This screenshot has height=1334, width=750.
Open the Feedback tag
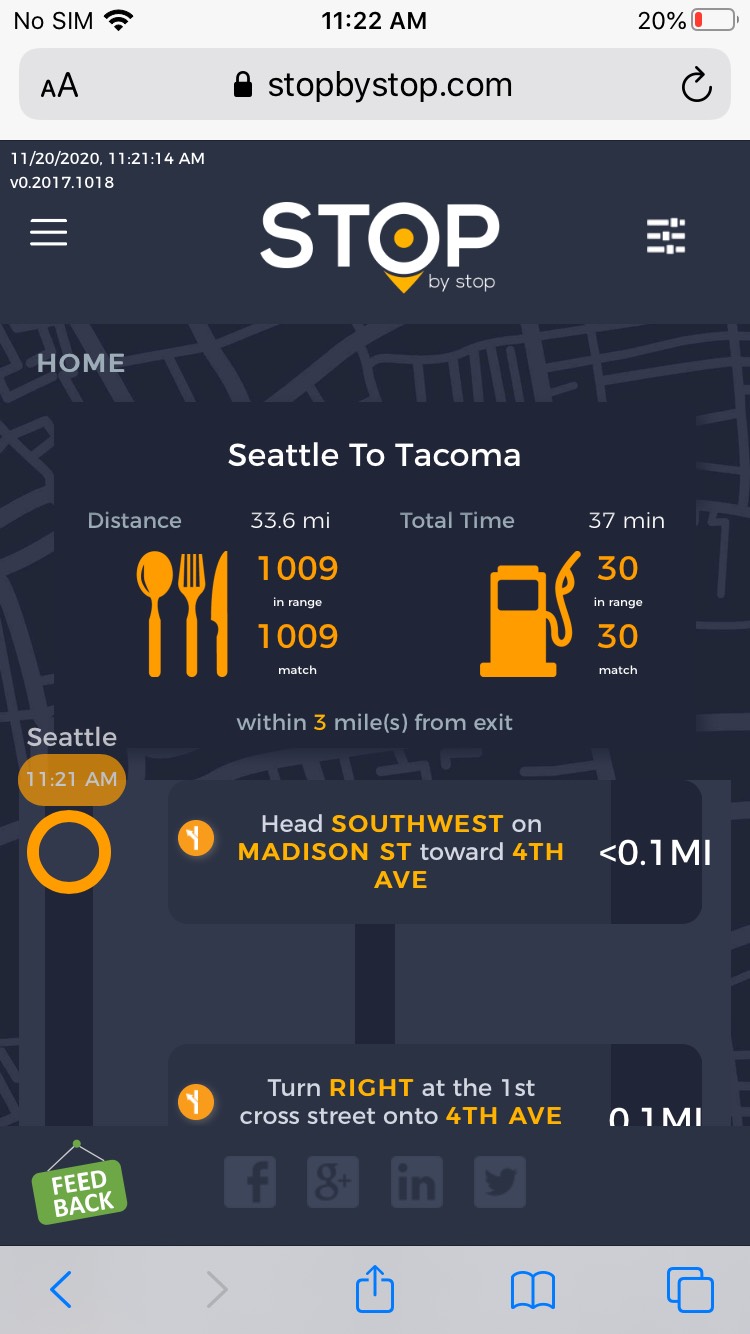click(80, 1188)
